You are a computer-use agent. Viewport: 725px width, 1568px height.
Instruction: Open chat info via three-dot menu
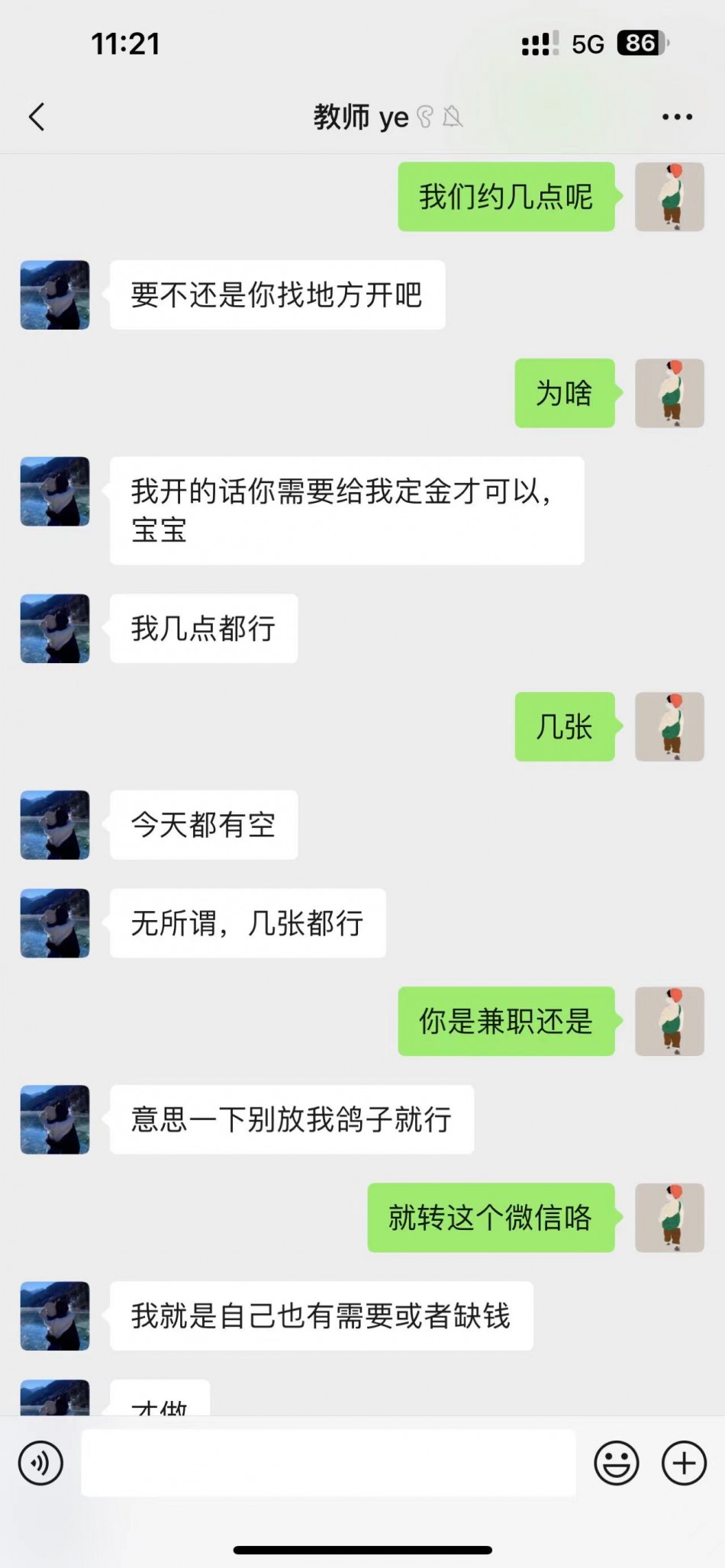[x=677, y=117]
